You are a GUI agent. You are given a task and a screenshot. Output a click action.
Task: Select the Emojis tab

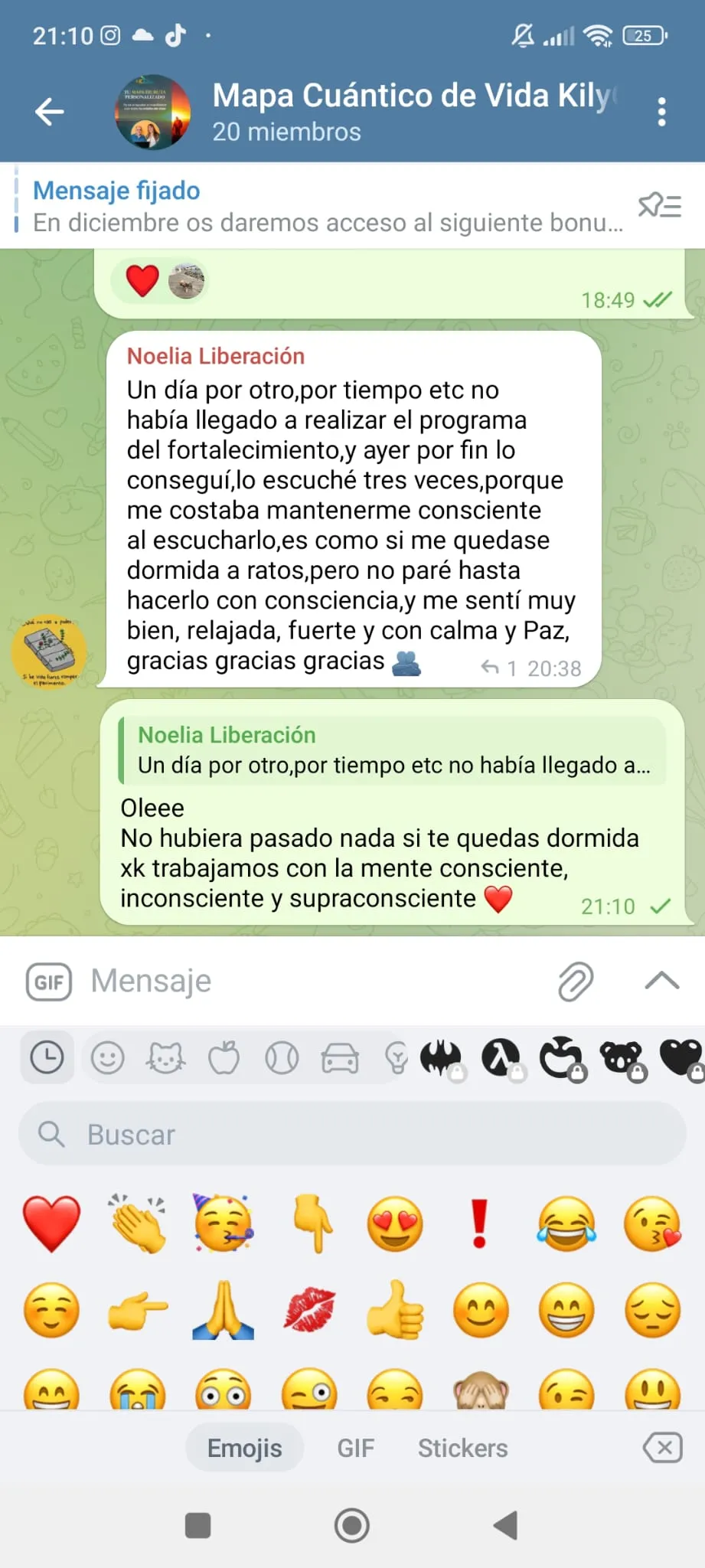pyautogui.click(x=245, y=1448)
